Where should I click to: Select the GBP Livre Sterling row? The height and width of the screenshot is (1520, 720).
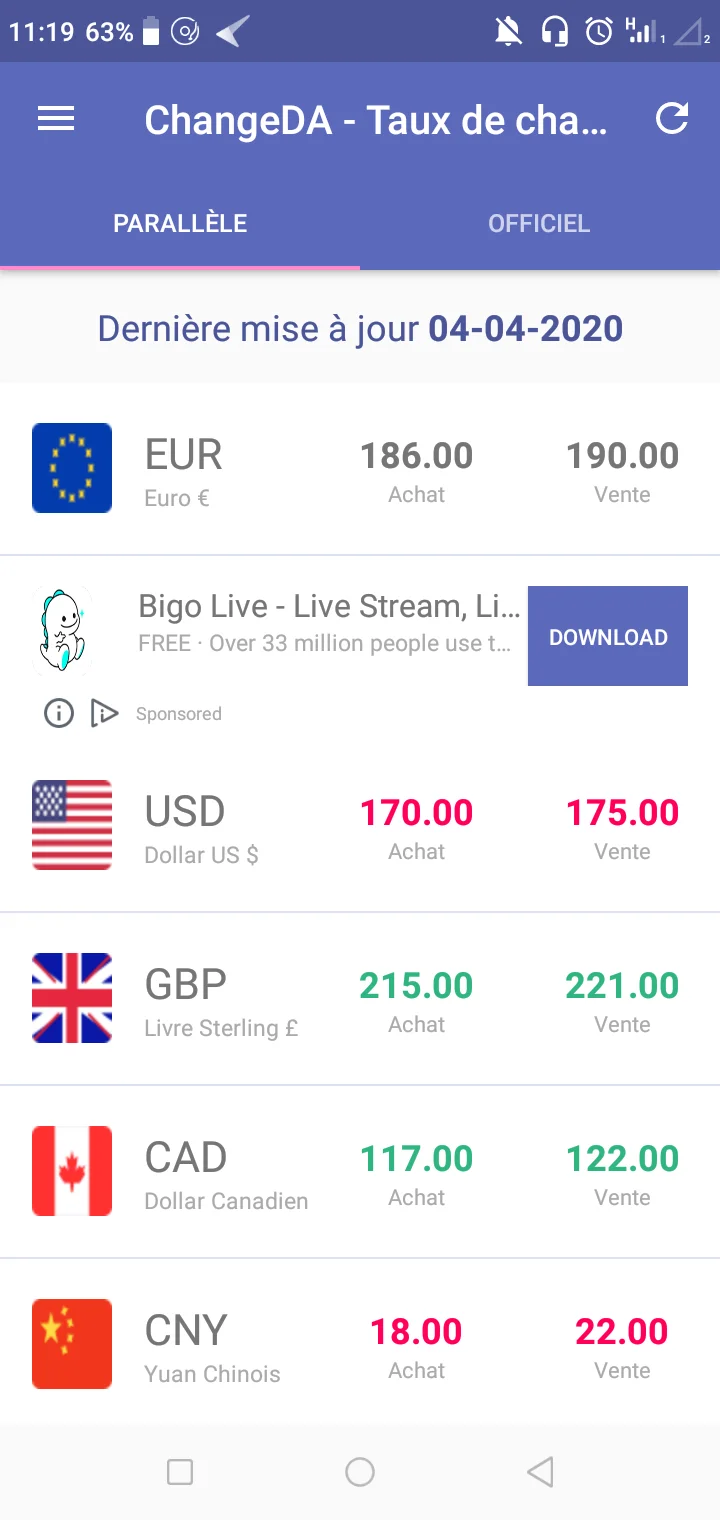click(x=360, y=999)
